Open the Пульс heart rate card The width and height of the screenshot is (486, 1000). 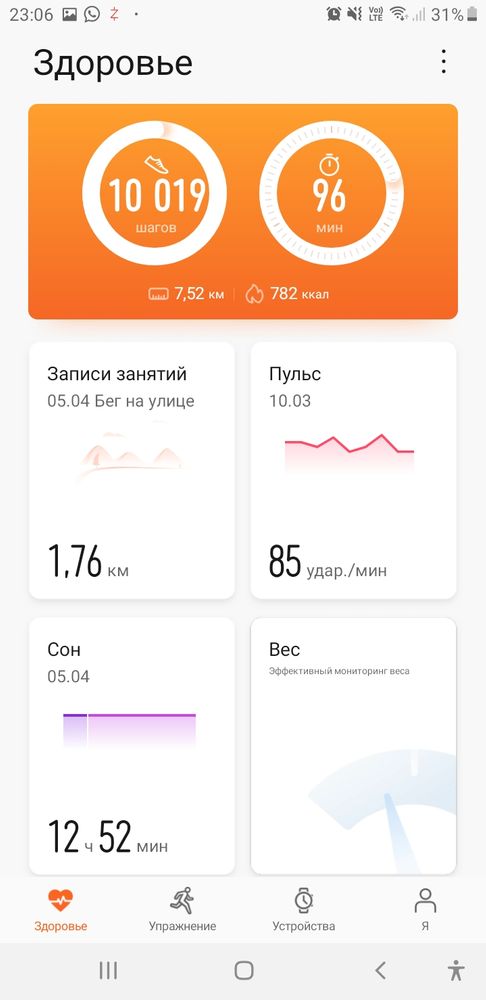[x=353, y=471]
